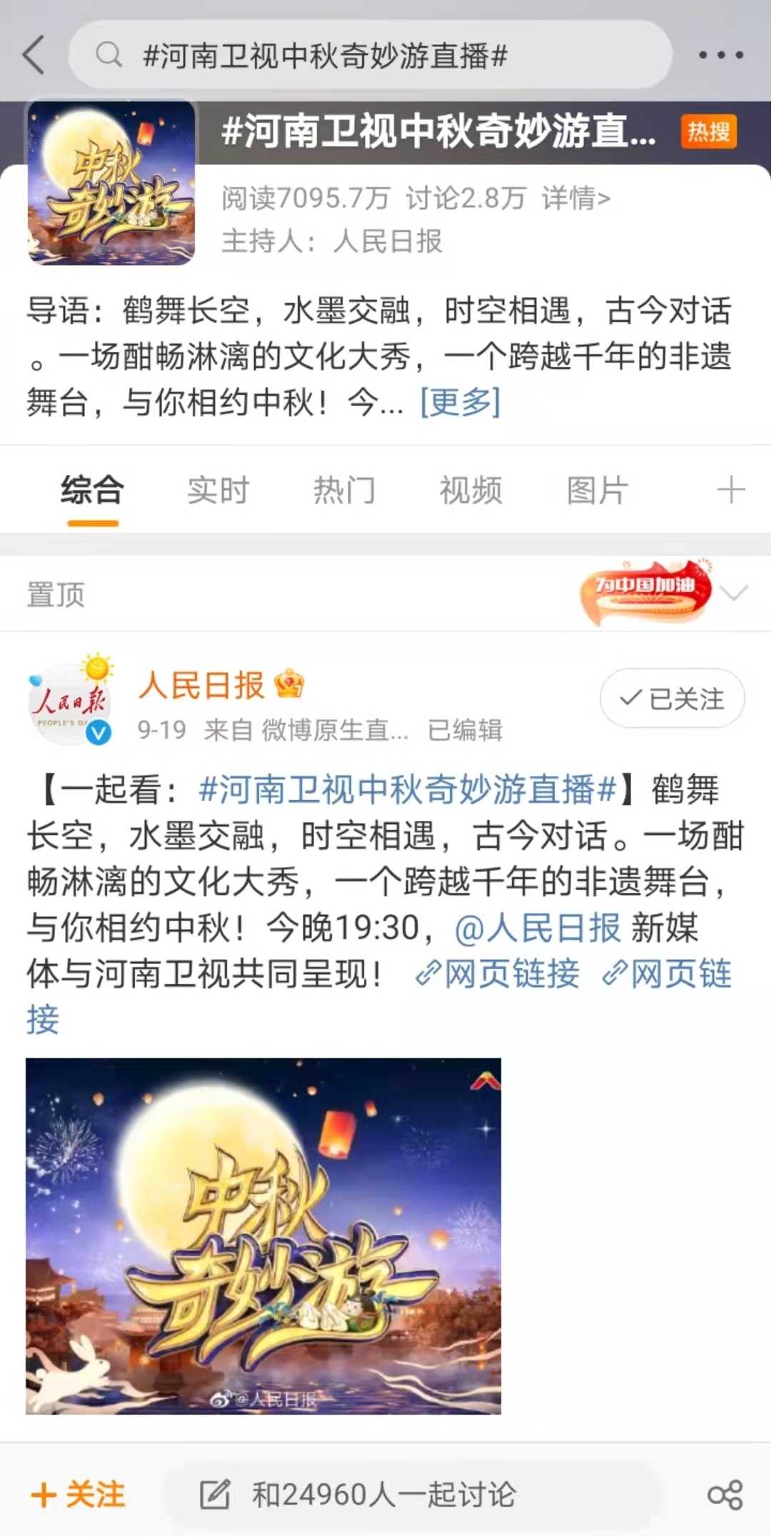Tap the hashtag search field

371,55
